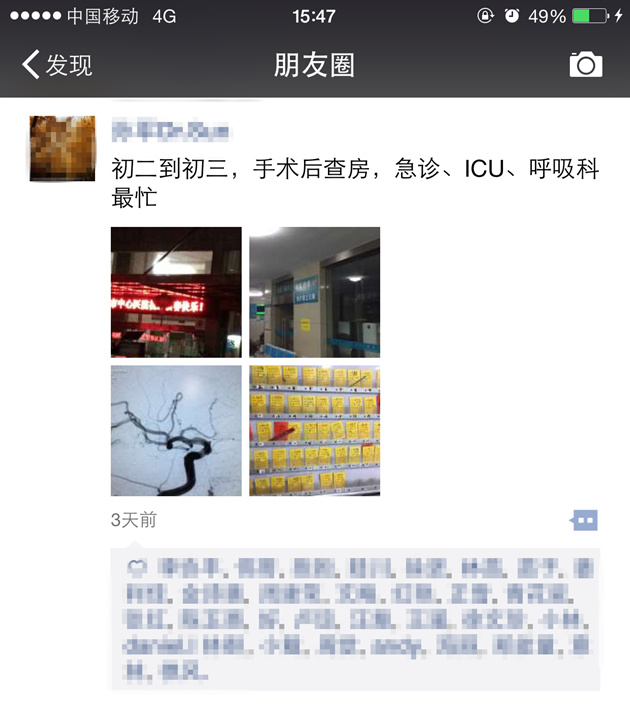The height and width of the screenshot is (712, 630).
Task: Go back to 发现
Action: coord(57,65)
